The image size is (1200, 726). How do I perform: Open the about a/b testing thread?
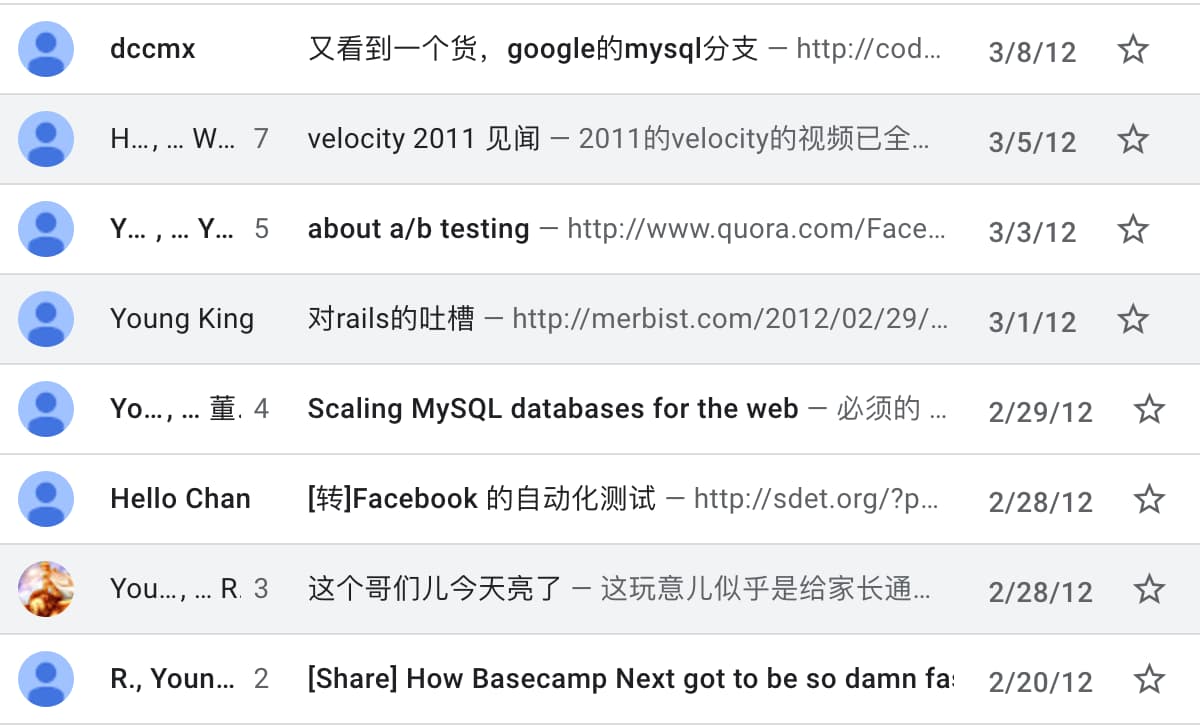(x=418, y=229)
